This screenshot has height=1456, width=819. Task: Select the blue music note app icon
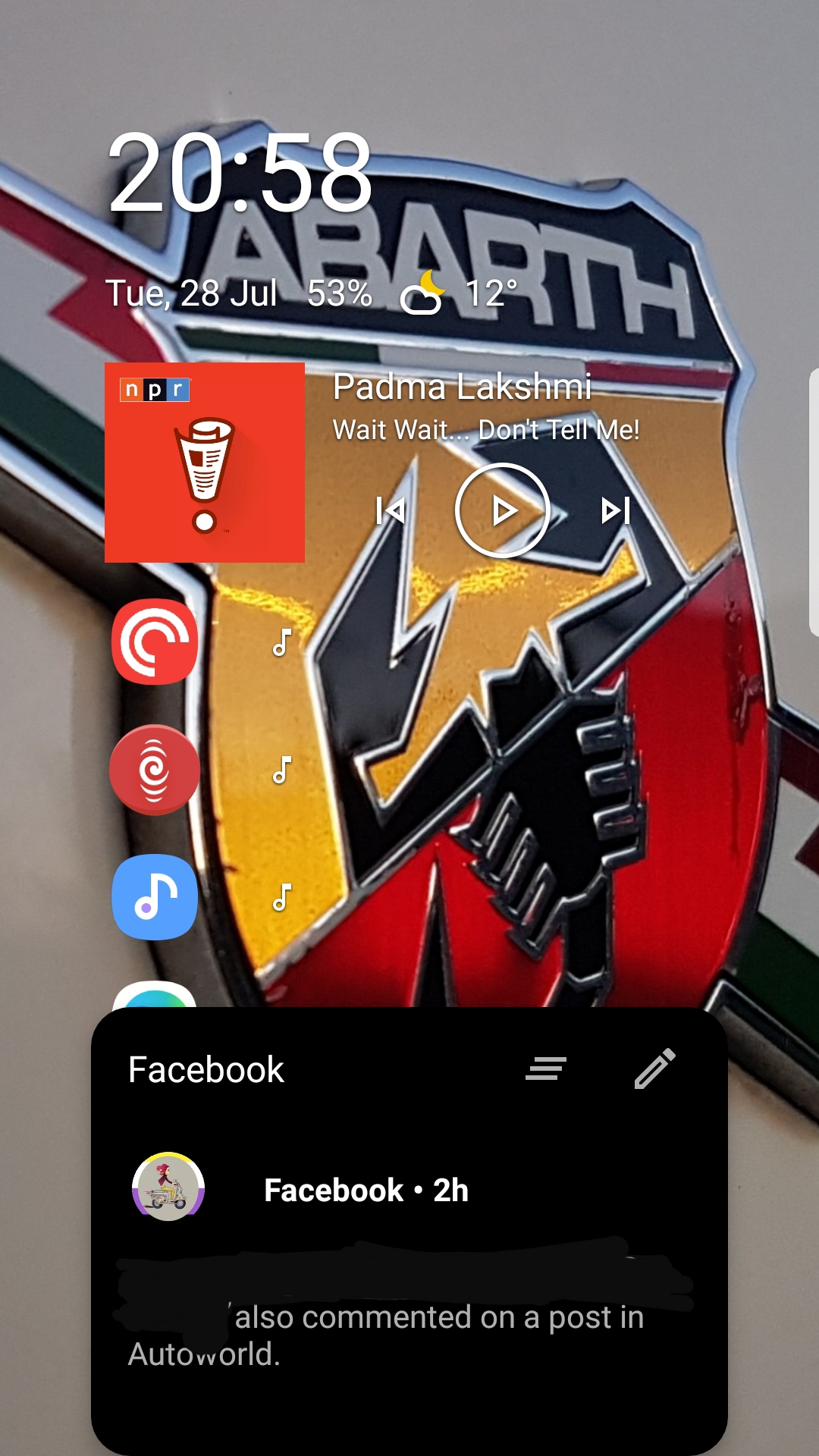tap(155, 897)
